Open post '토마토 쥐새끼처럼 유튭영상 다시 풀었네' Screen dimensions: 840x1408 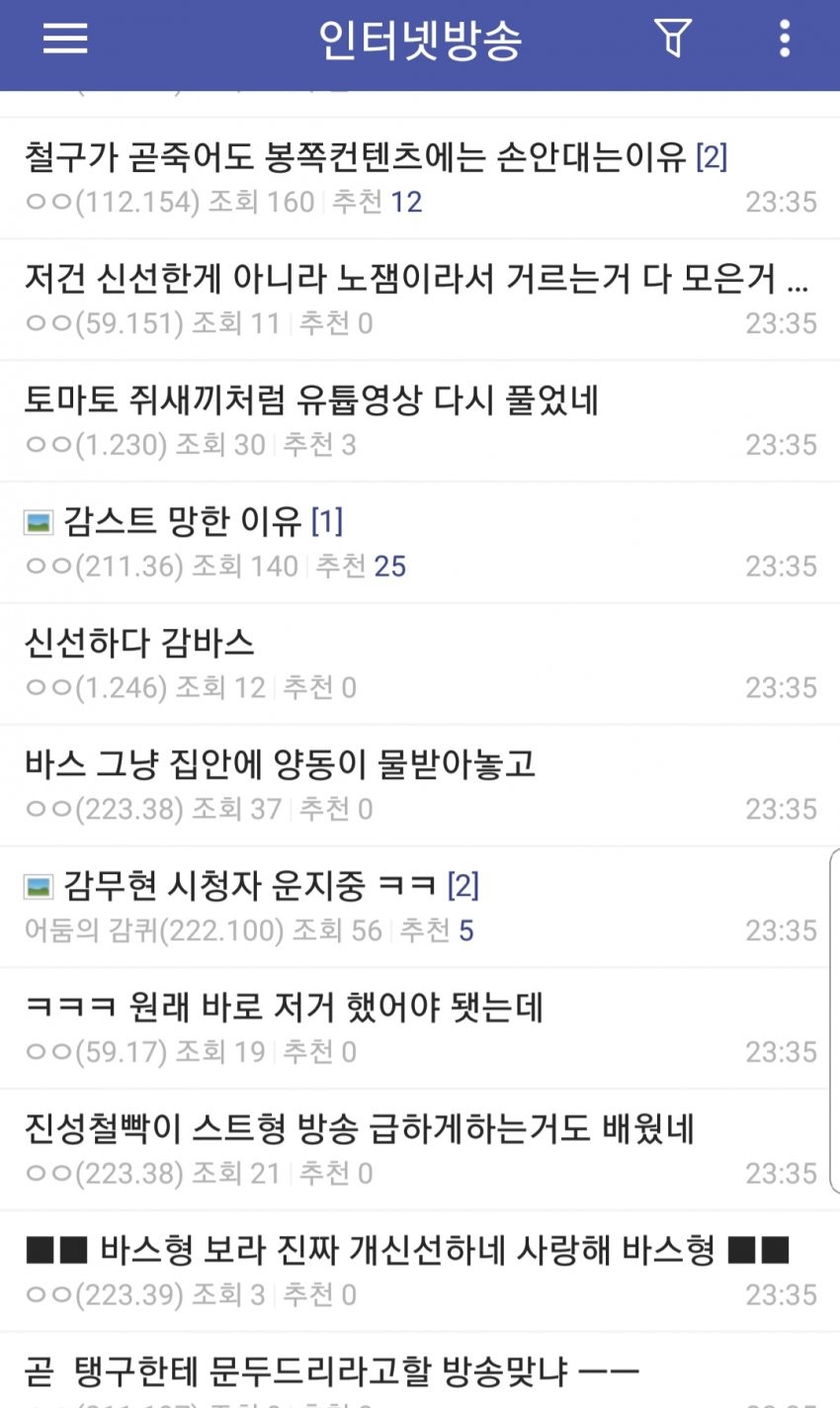coord(312,400)
